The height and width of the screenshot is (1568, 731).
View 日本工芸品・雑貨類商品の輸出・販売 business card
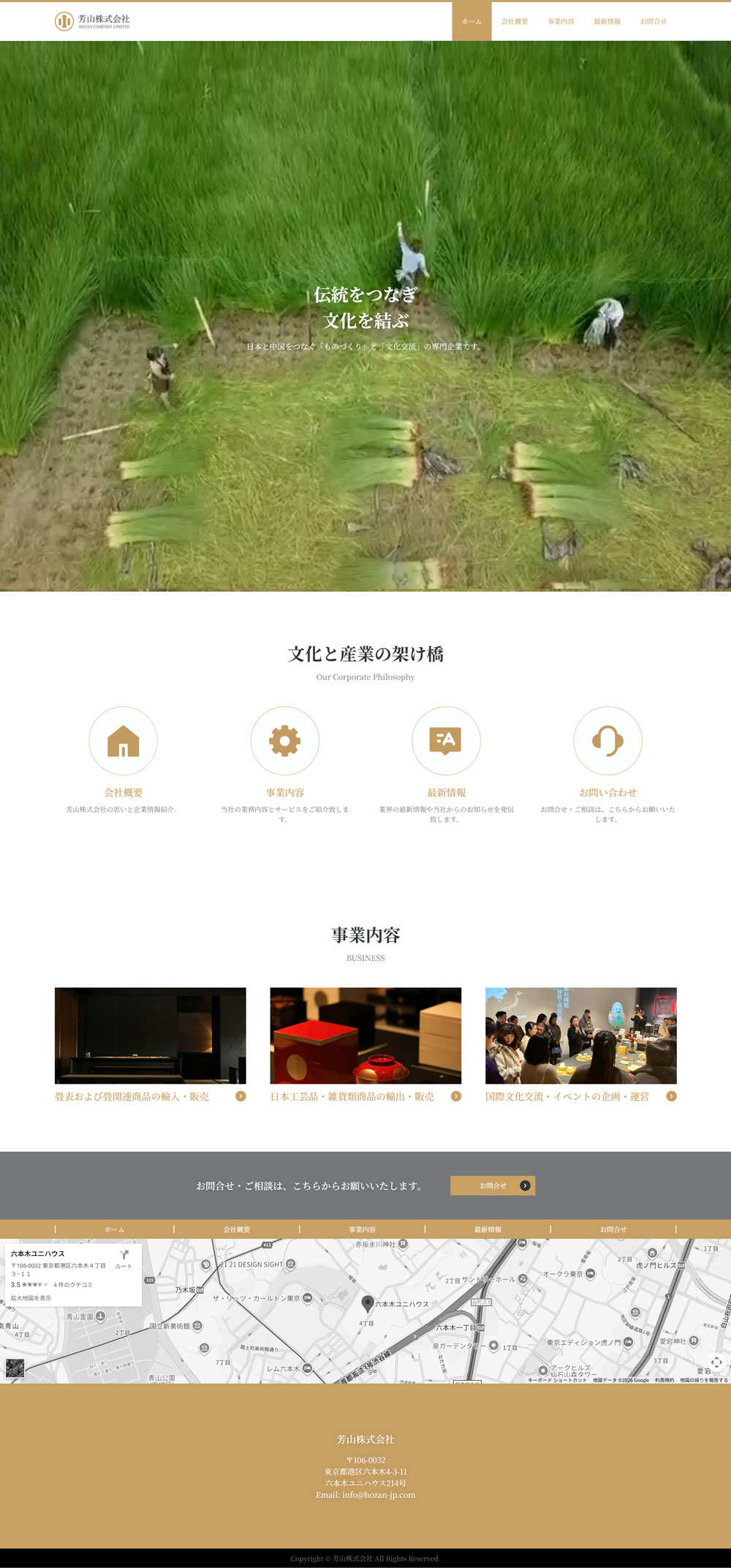tap(365, 1036)
